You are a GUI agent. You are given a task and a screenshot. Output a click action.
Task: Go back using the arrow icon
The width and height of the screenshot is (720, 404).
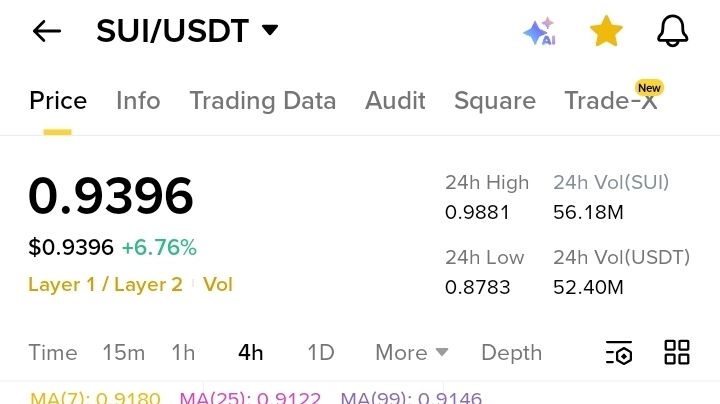pyautogui.click(x=46, y=31)
